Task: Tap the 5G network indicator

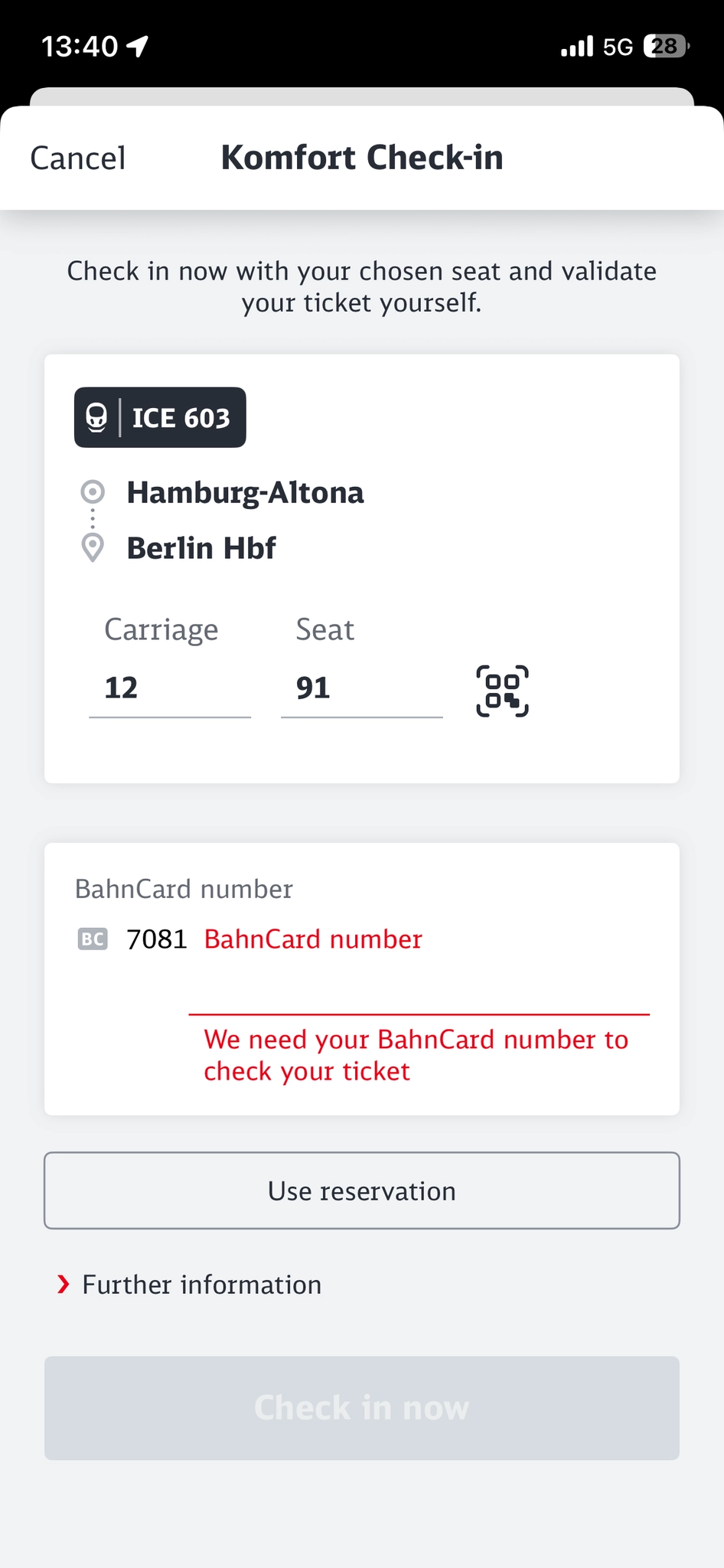Action: pyautogui.click(x=617, y=46)
